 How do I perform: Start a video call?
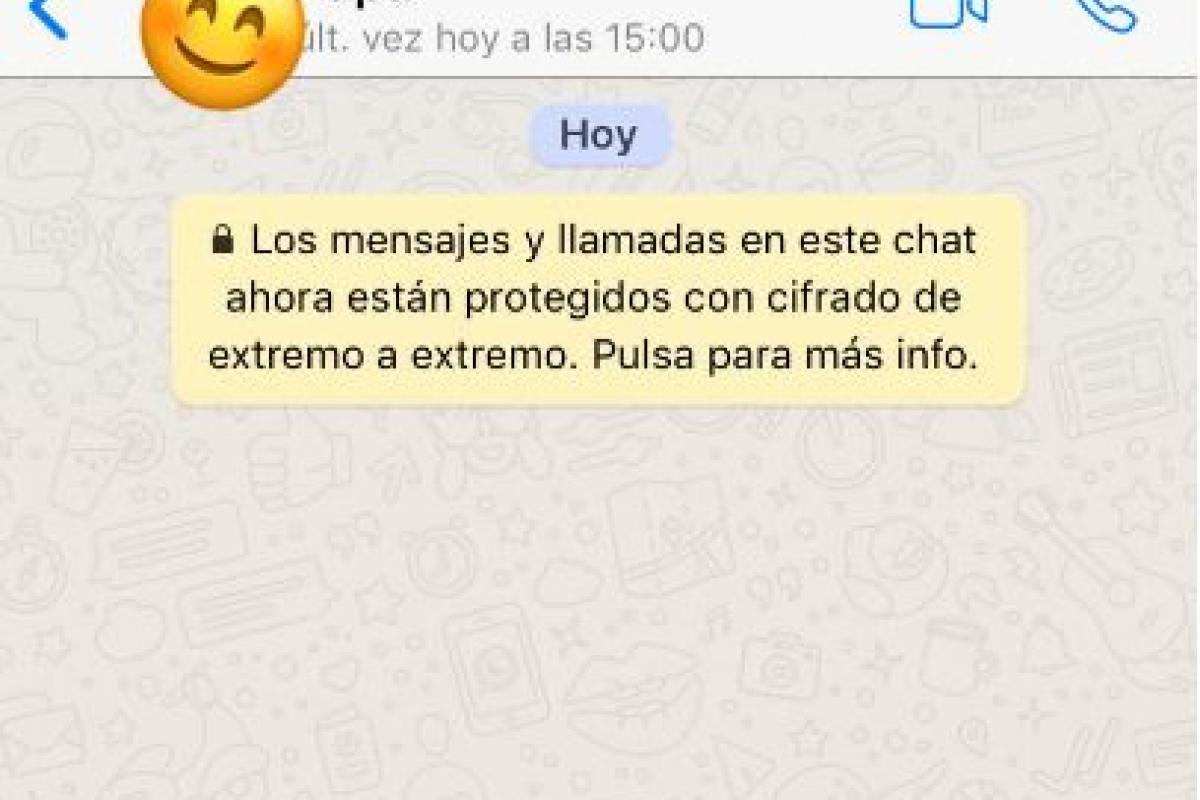click(x=948, y=10)
